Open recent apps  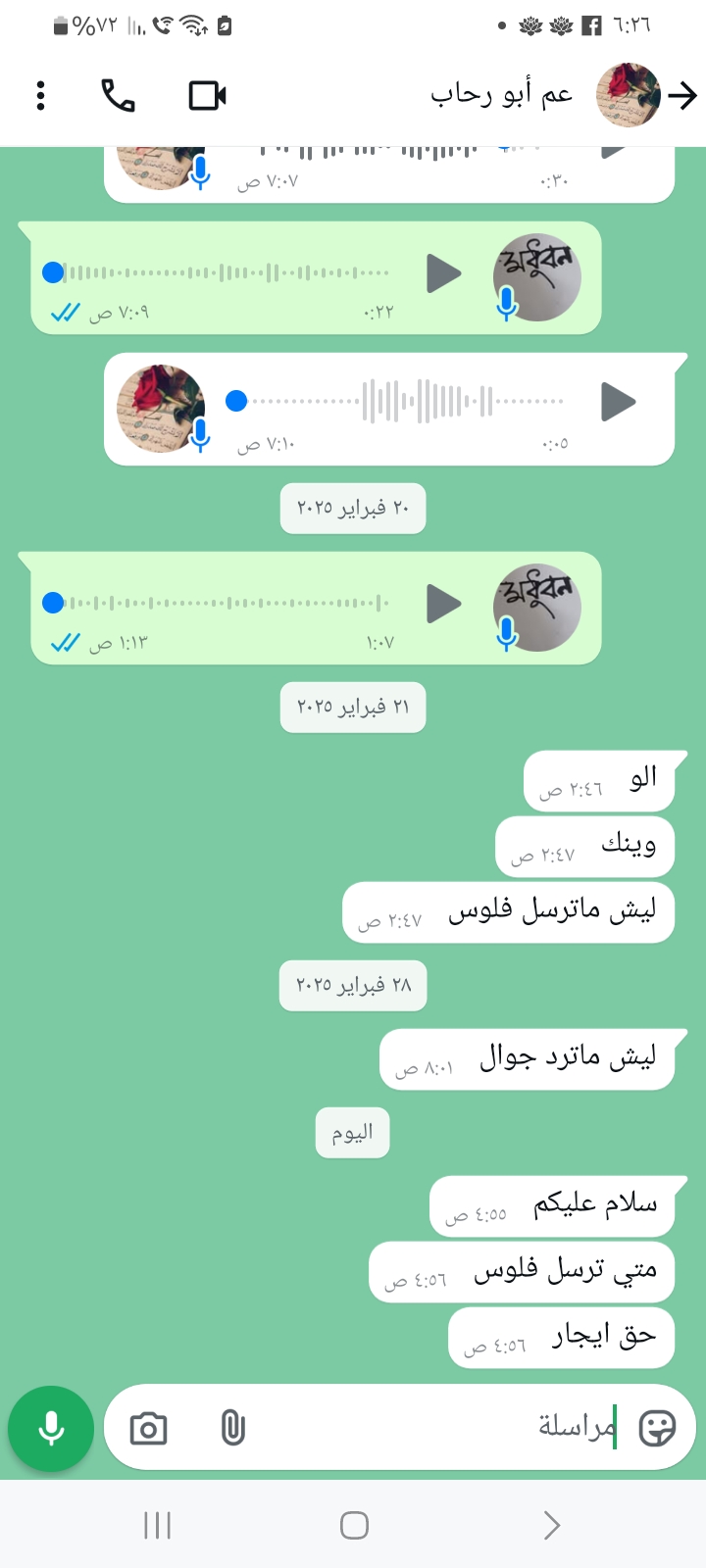tap(157, 1525)
